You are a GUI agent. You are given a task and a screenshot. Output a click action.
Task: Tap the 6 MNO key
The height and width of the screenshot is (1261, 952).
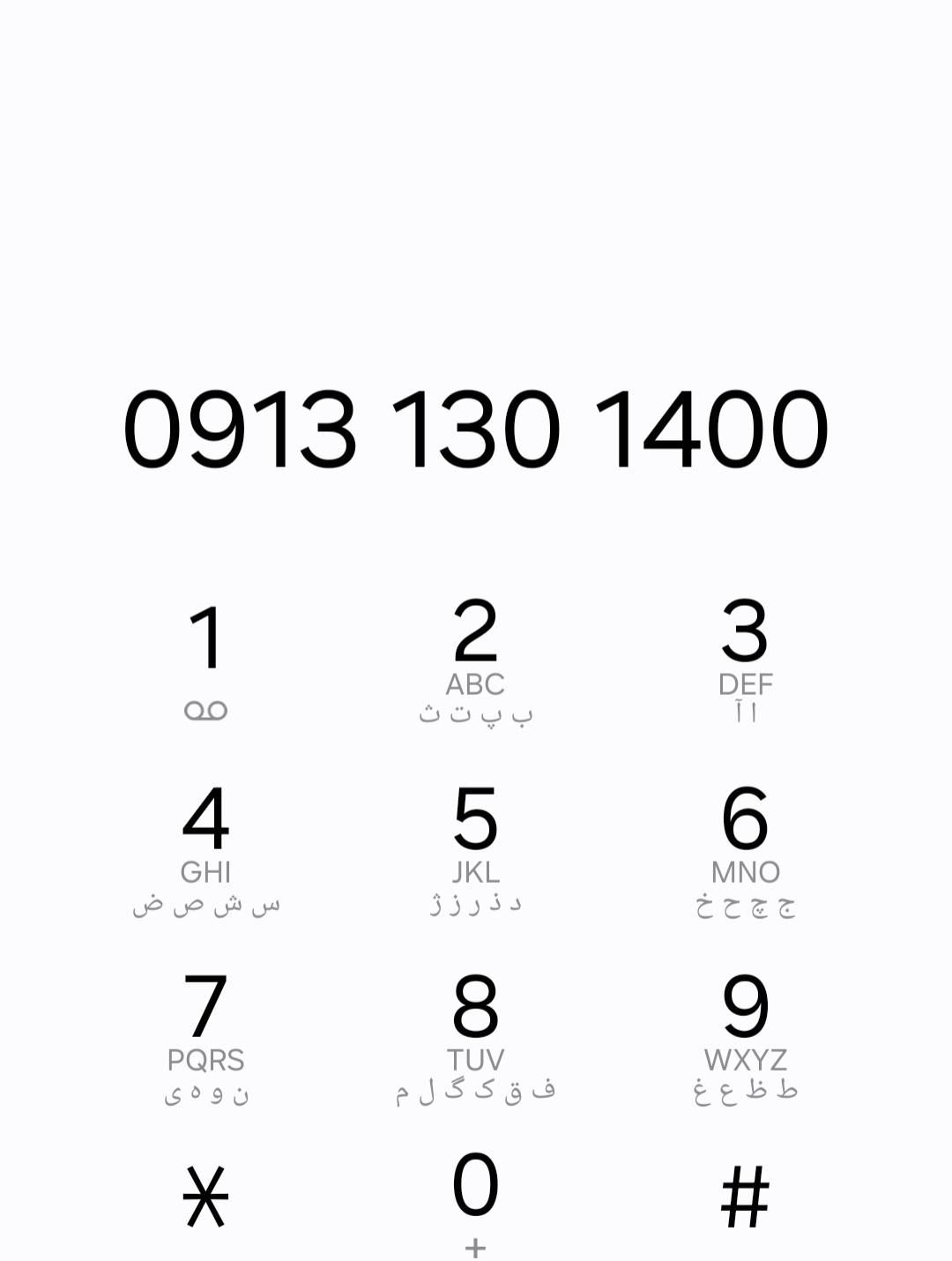point(745,845)
